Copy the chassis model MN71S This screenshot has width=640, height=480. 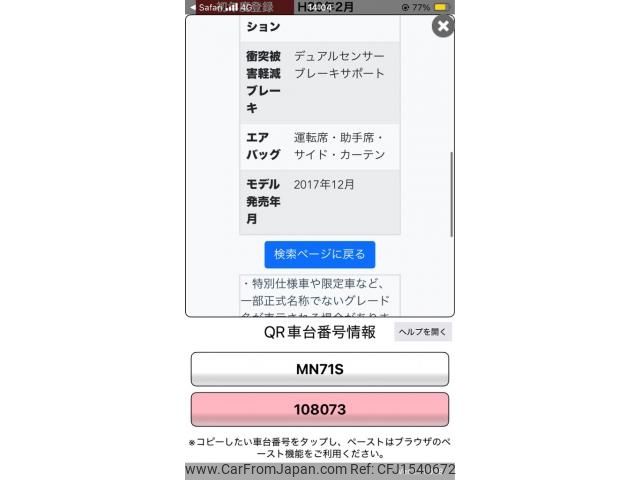tap(319, 369)
